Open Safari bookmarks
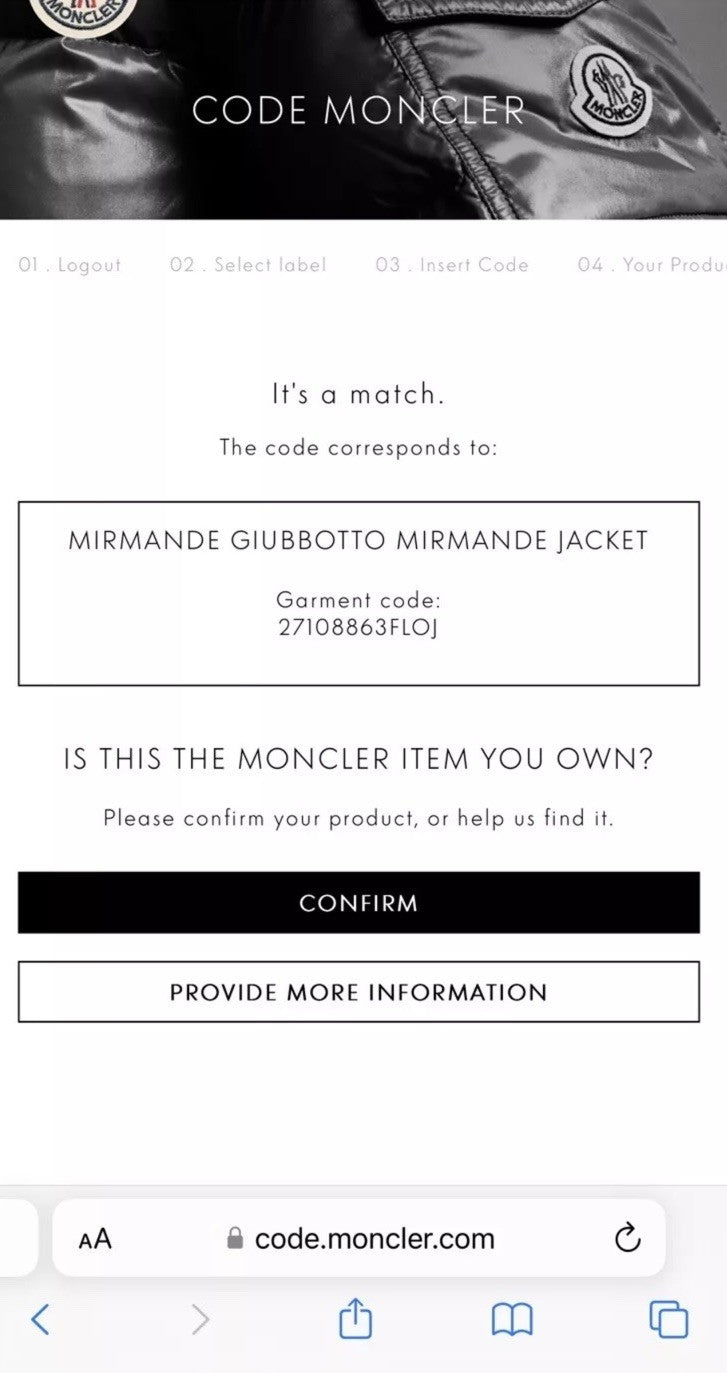The image size is (727, 1373). pos(512,1320)
